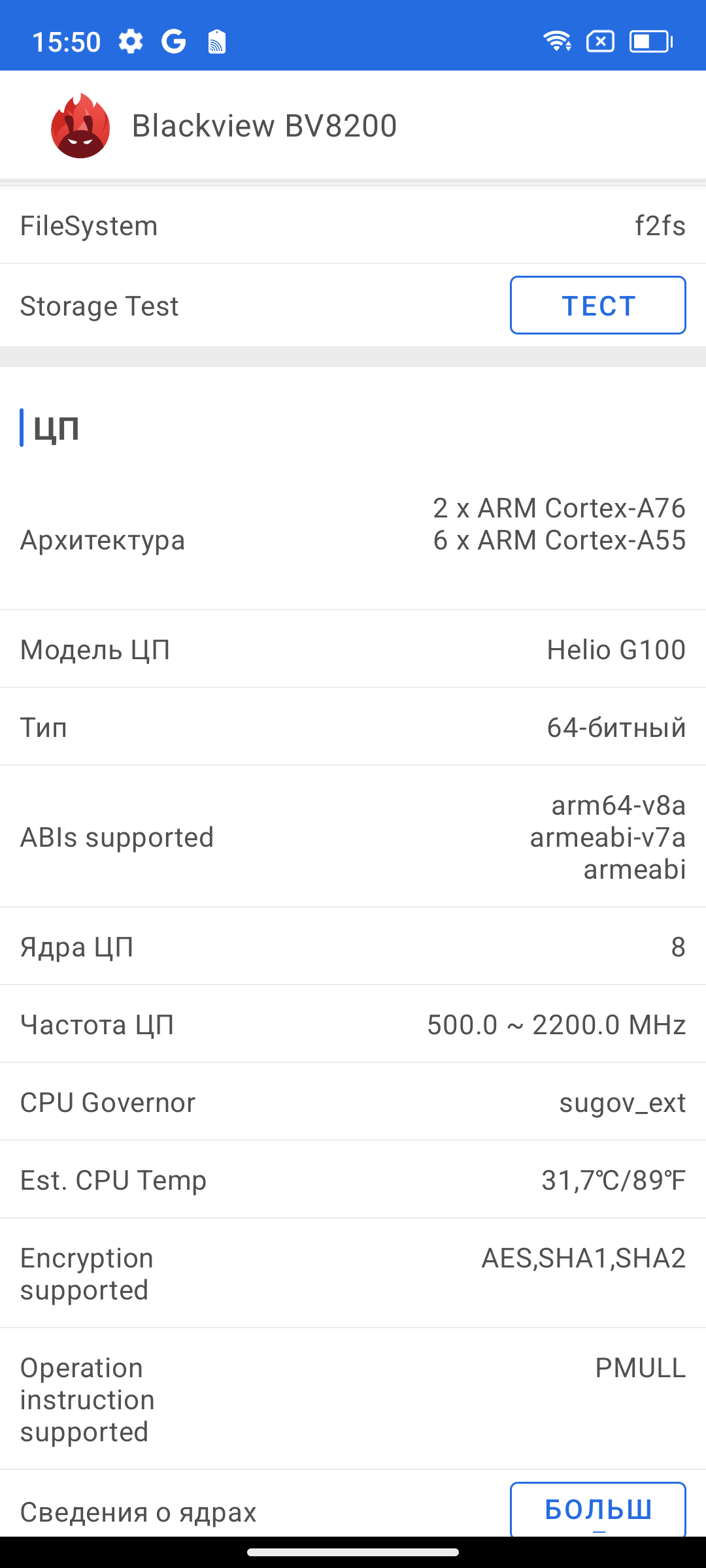Open core details via БОЛЬШ button

597,1509
